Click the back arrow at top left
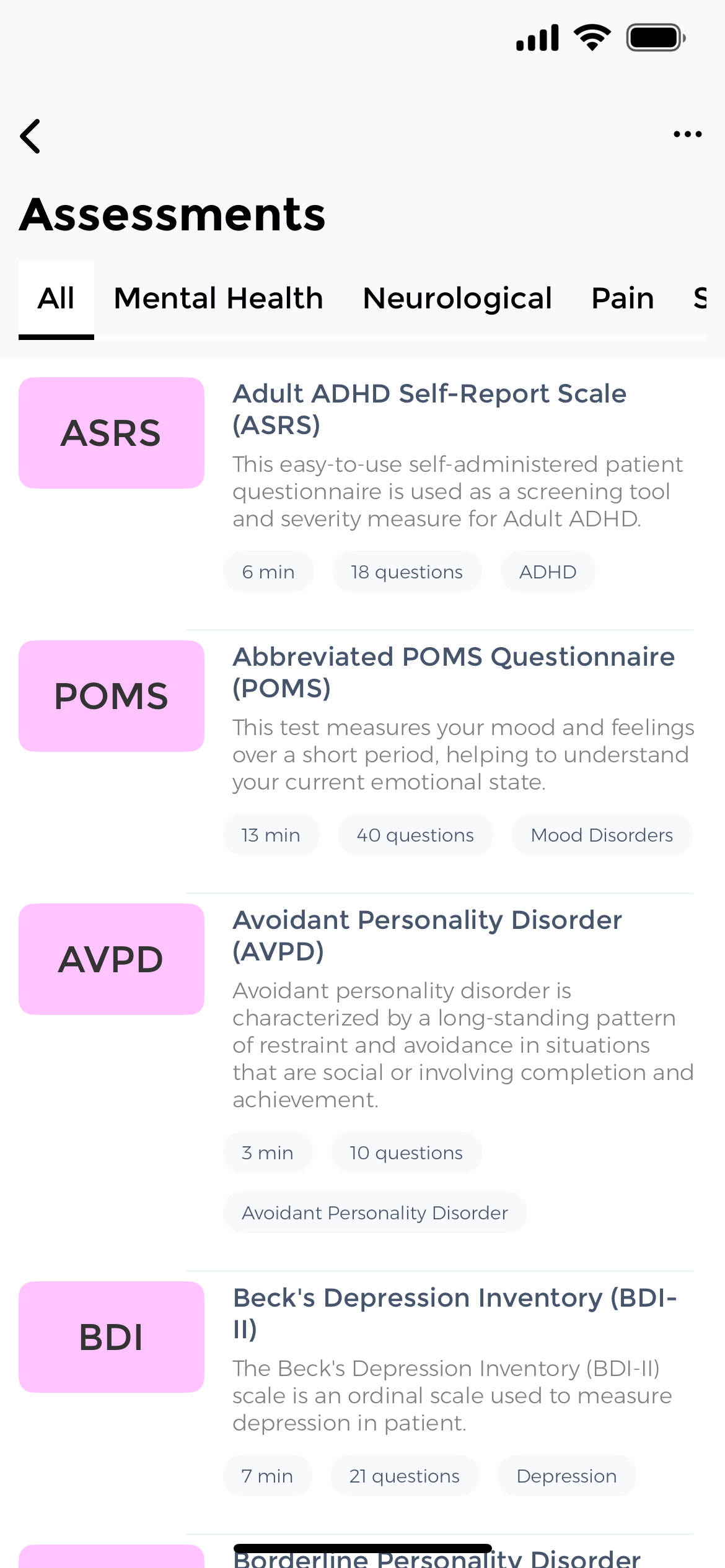 point(30,136)
